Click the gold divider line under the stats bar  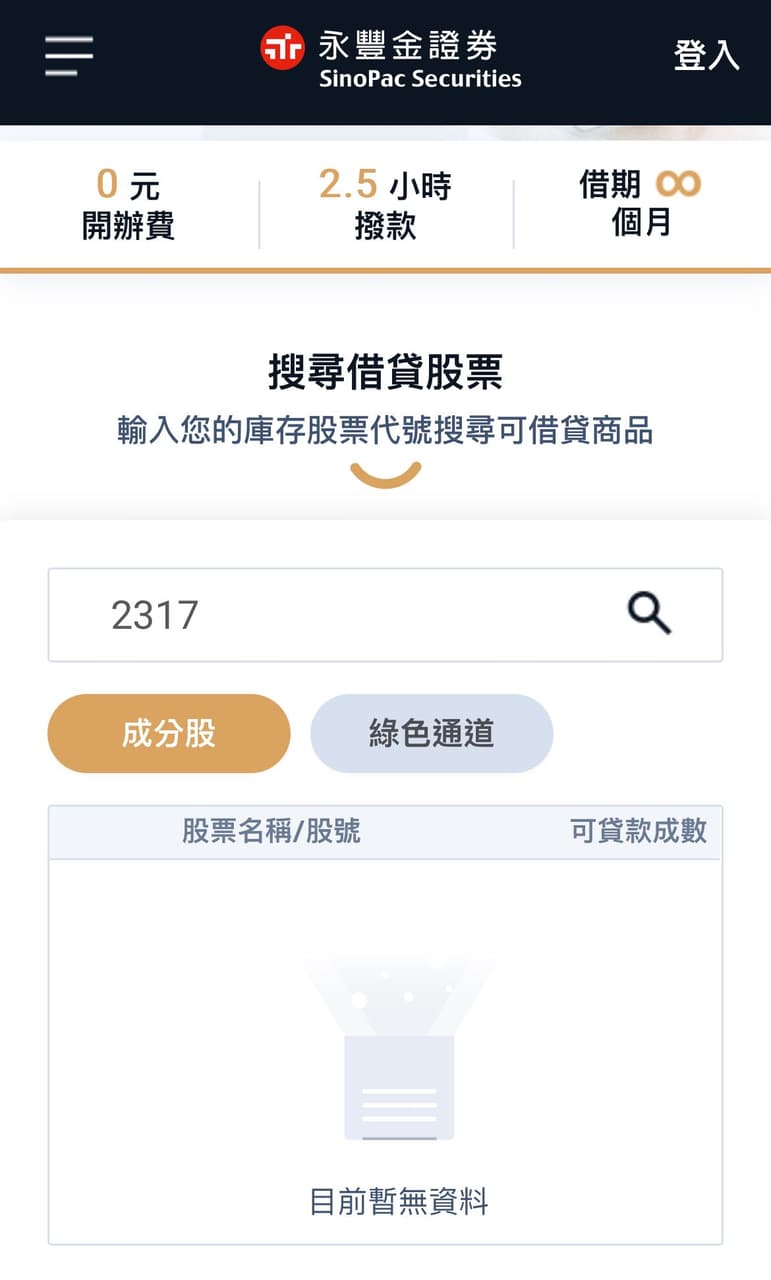[x=385, y=266]
